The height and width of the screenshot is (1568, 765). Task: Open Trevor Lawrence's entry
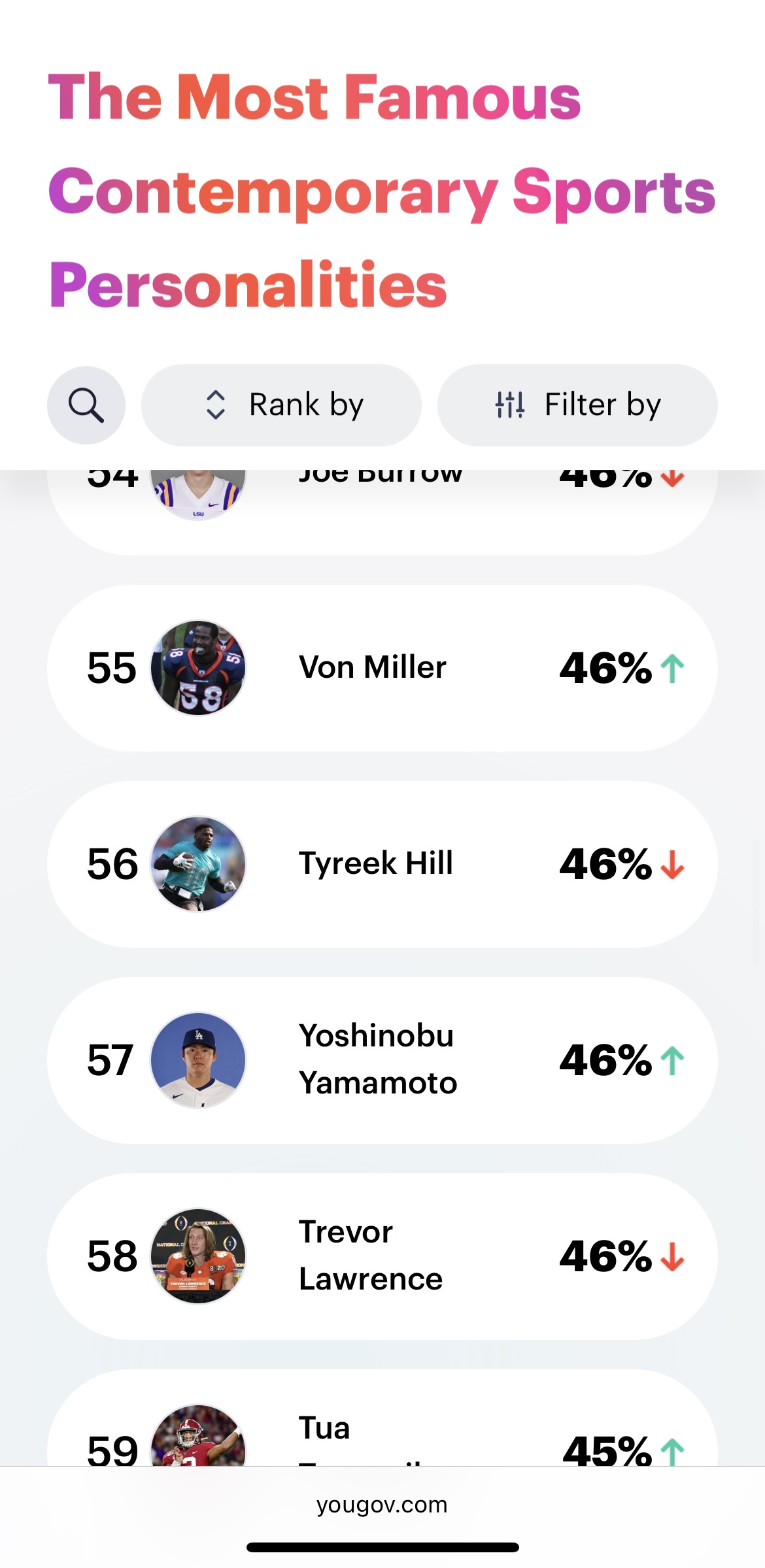coord(382,1256)
